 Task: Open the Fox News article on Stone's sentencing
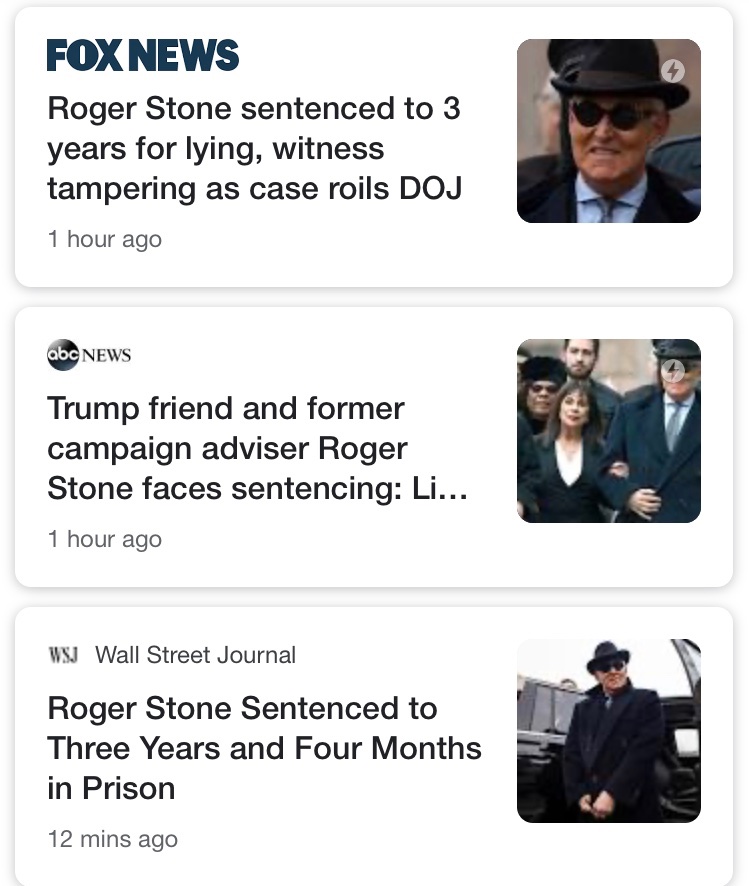(254, 148)
